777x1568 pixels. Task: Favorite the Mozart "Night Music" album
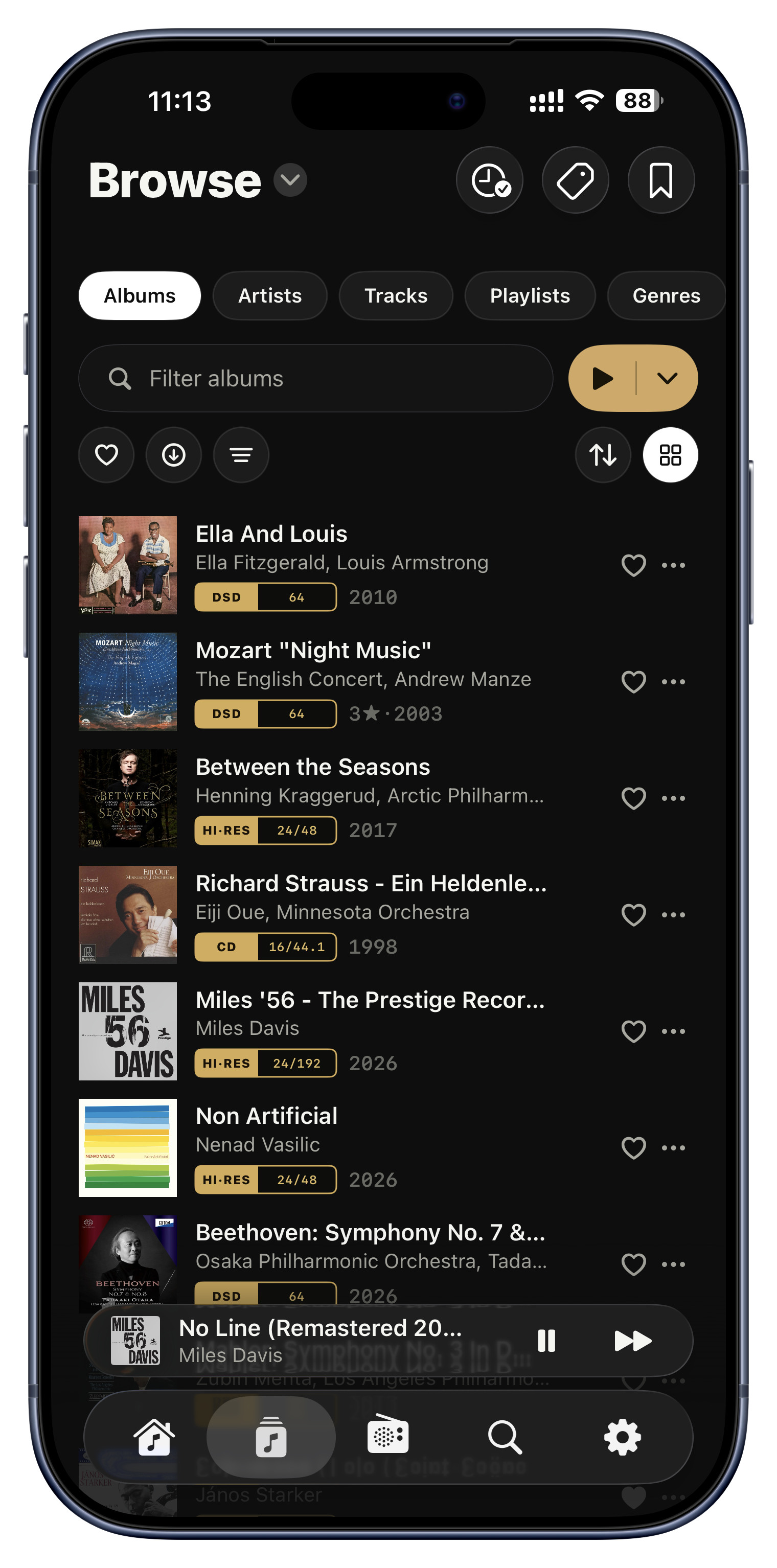(633, 682)
